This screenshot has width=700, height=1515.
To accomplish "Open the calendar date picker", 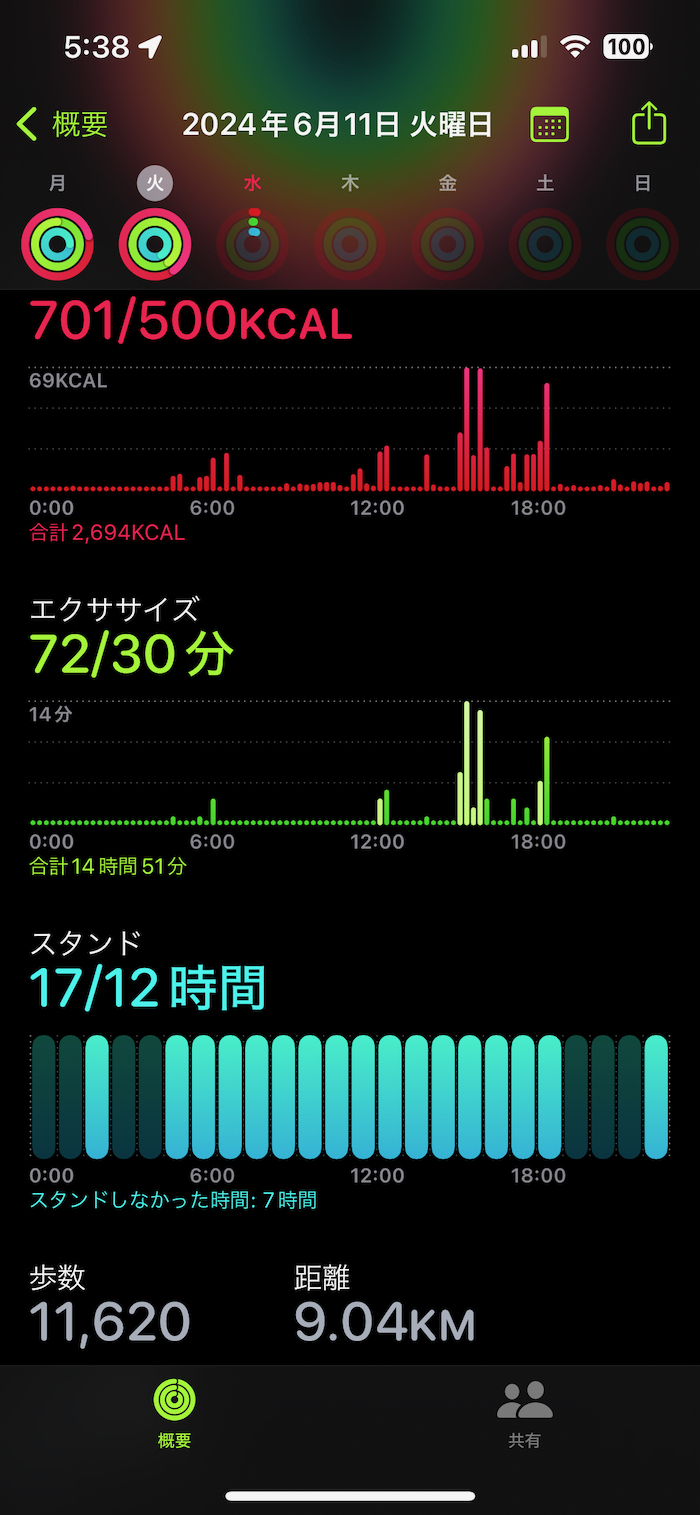I will click(549, 125).
